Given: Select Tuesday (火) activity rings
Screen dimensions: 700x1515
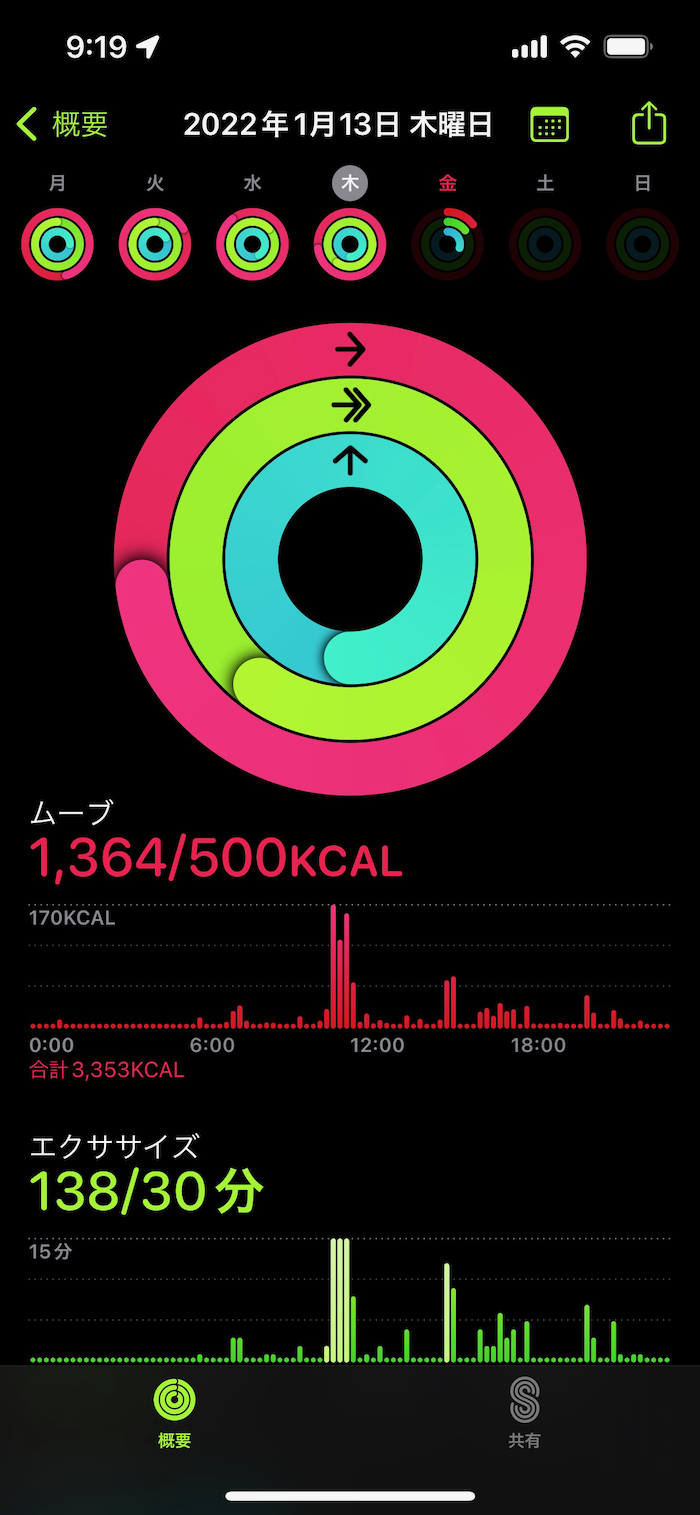Looking at the screenshot, I should click(x=155, y=244).
